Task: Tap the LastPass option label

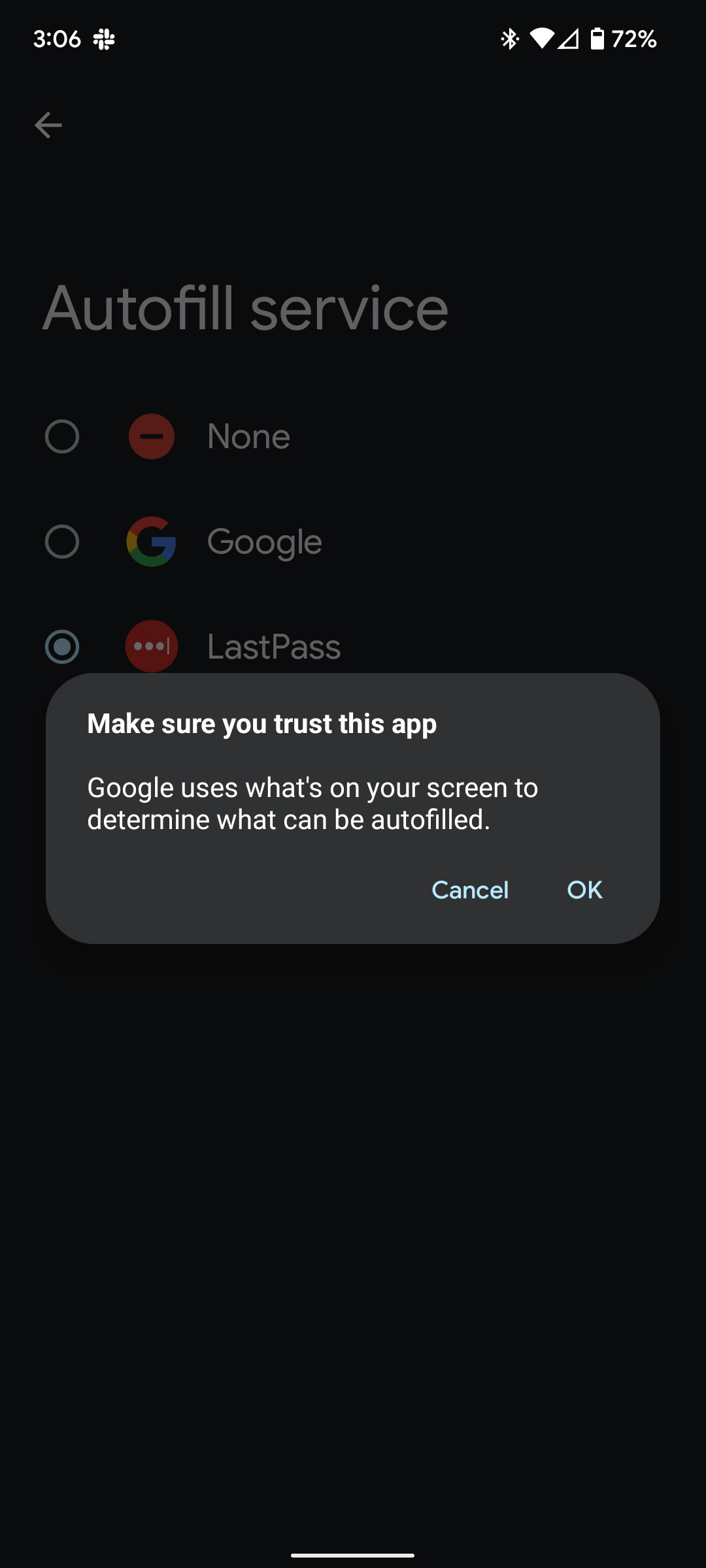Action: 274,646
